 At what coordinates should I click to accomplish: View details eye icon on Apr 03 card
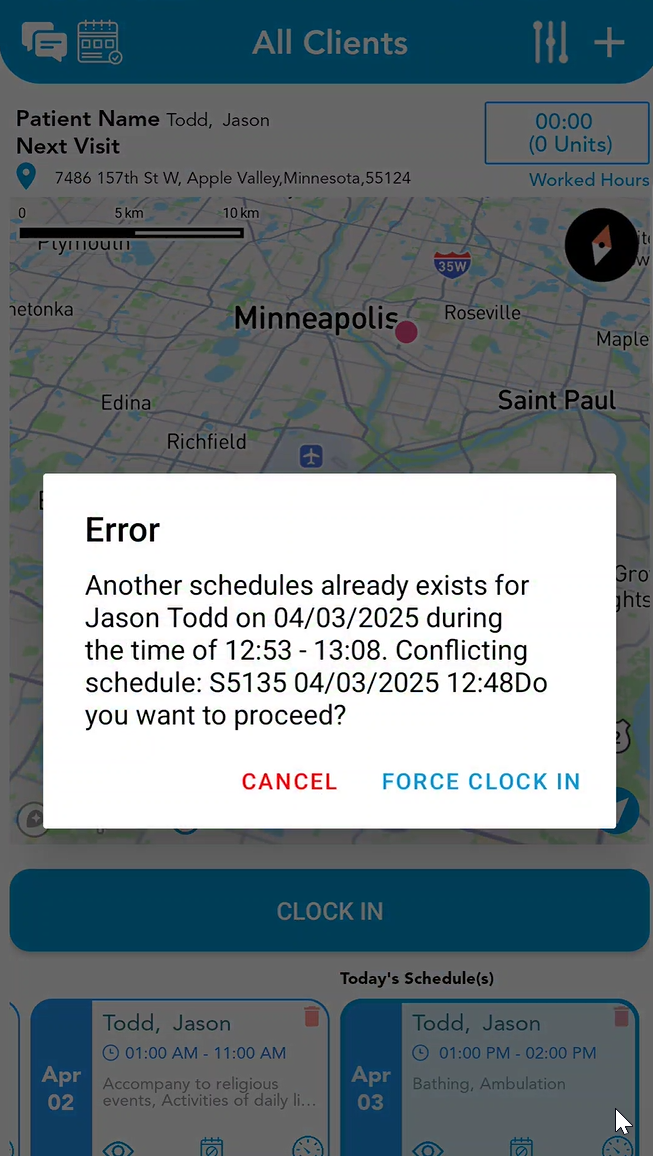click(x=427, y=1148)
